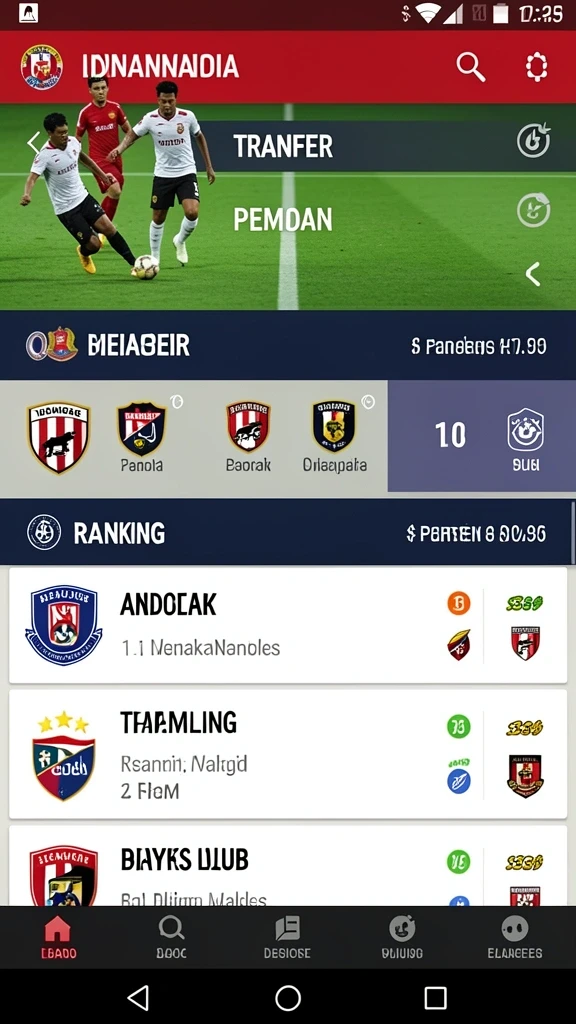Image resolution: width=576 pixels, height=1024 pixels.
Task: Open the purple tile showing 10
Action: pos(482,436)
